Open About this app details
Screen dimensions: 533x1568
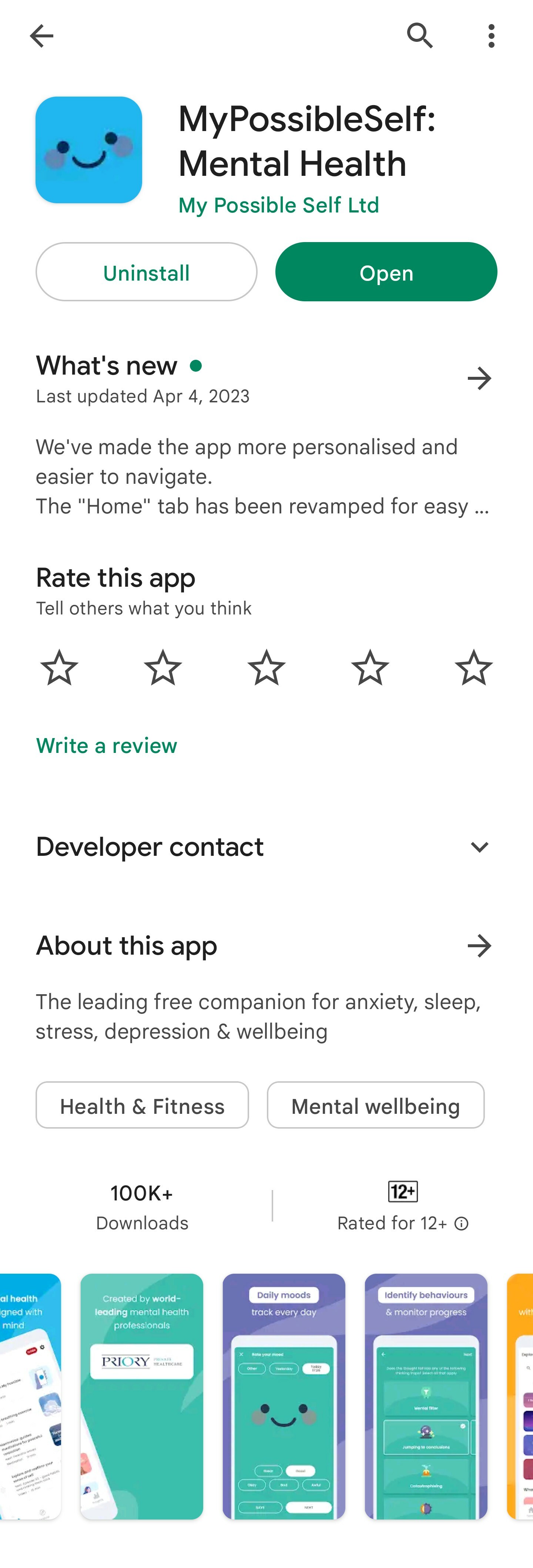pos(479,946)
